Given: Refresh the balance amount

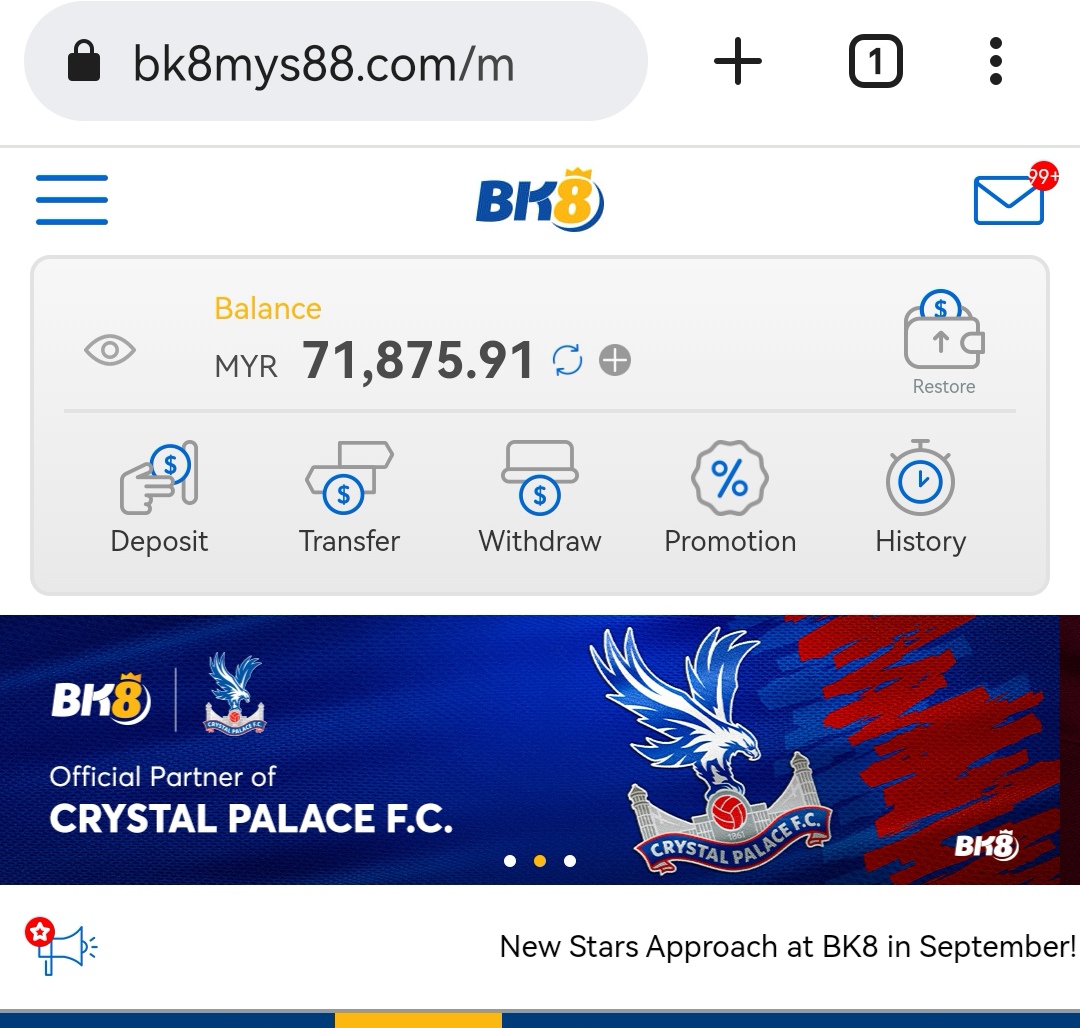Looking at the screenshot, I should point(567,360).
